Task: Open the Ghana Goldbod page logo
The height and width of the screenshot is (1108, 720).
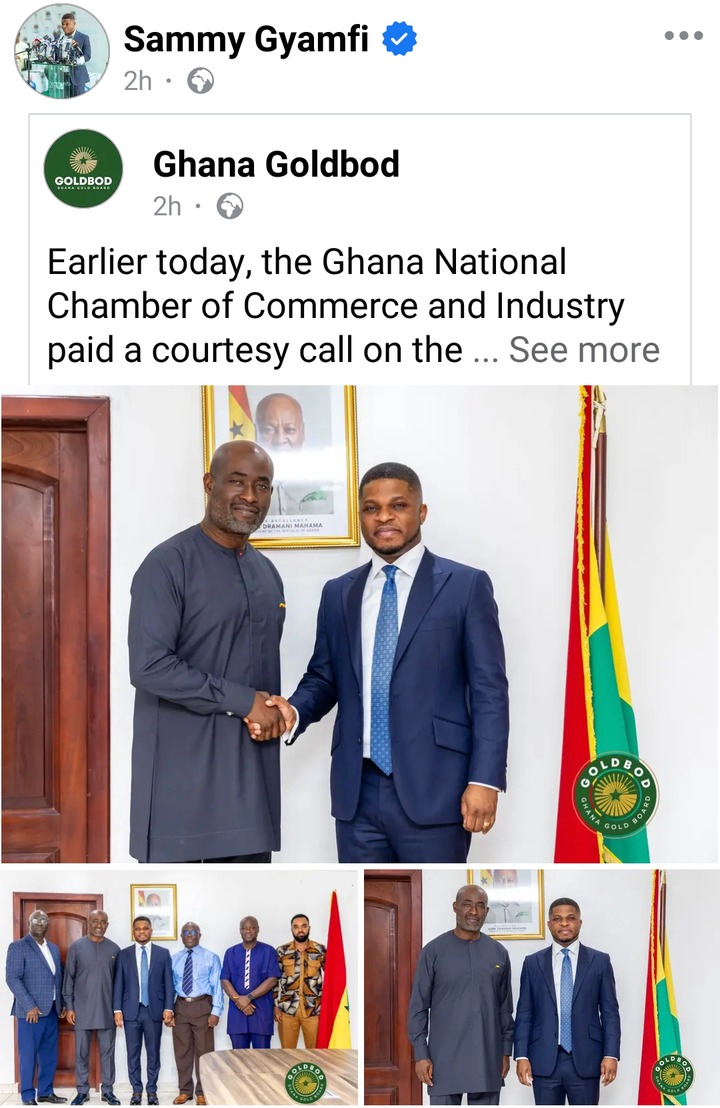Action: click(84, 168)
